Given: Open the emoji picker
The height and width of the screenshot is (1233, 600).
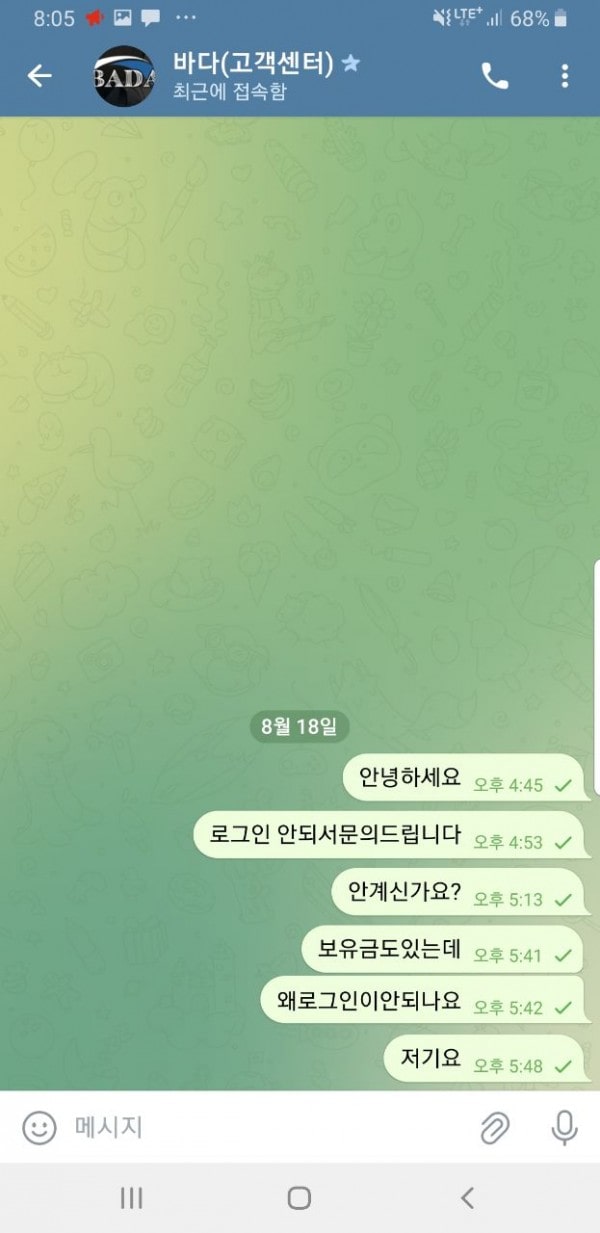Looking at the screenshot, I should click(39, 1128).
